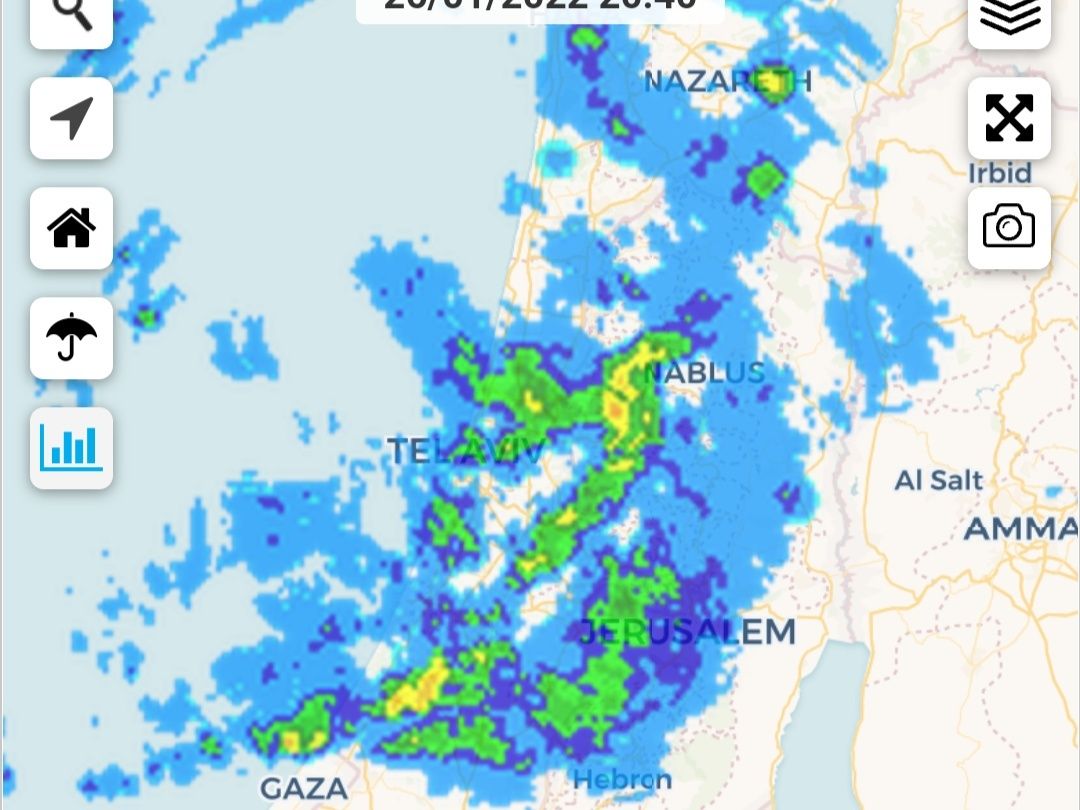The height and width of the screenshot is (810, 1080).
Task: Capture a snapshot with the camera button
Action: [1009, 228]
